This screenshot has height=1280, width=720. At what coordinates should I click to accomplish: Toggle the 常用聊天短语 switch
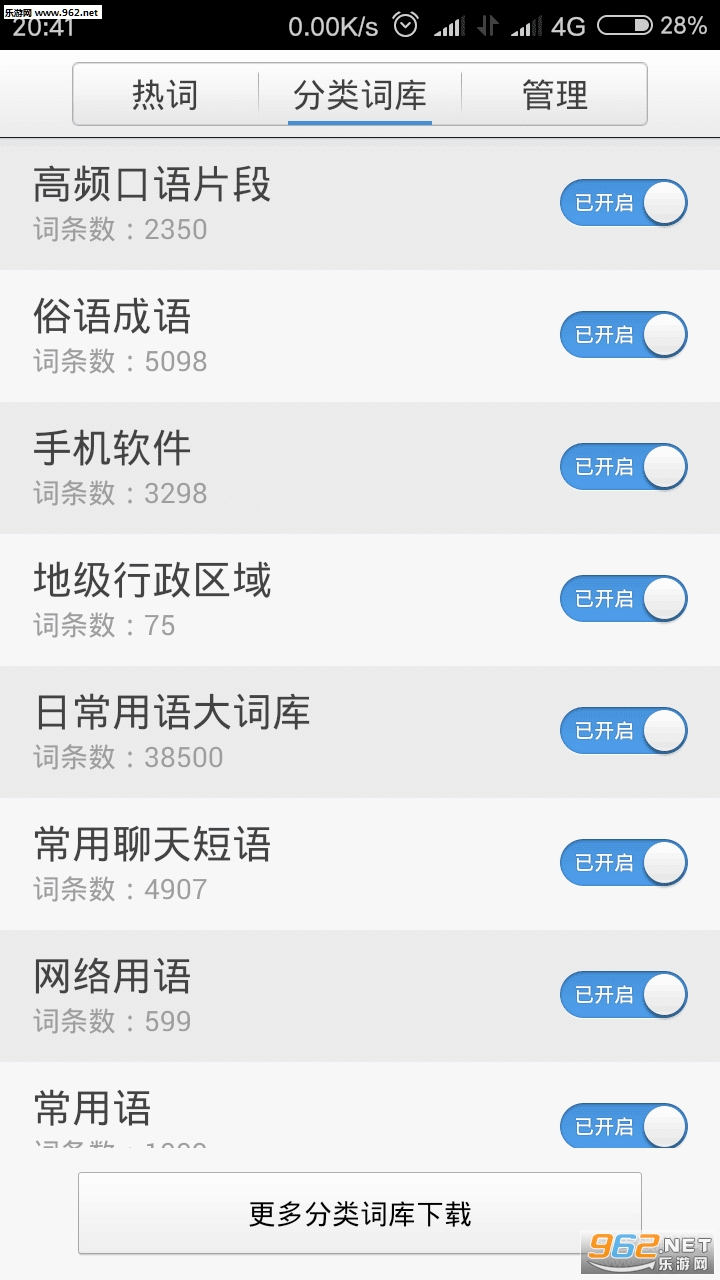(x=623, y=863)
